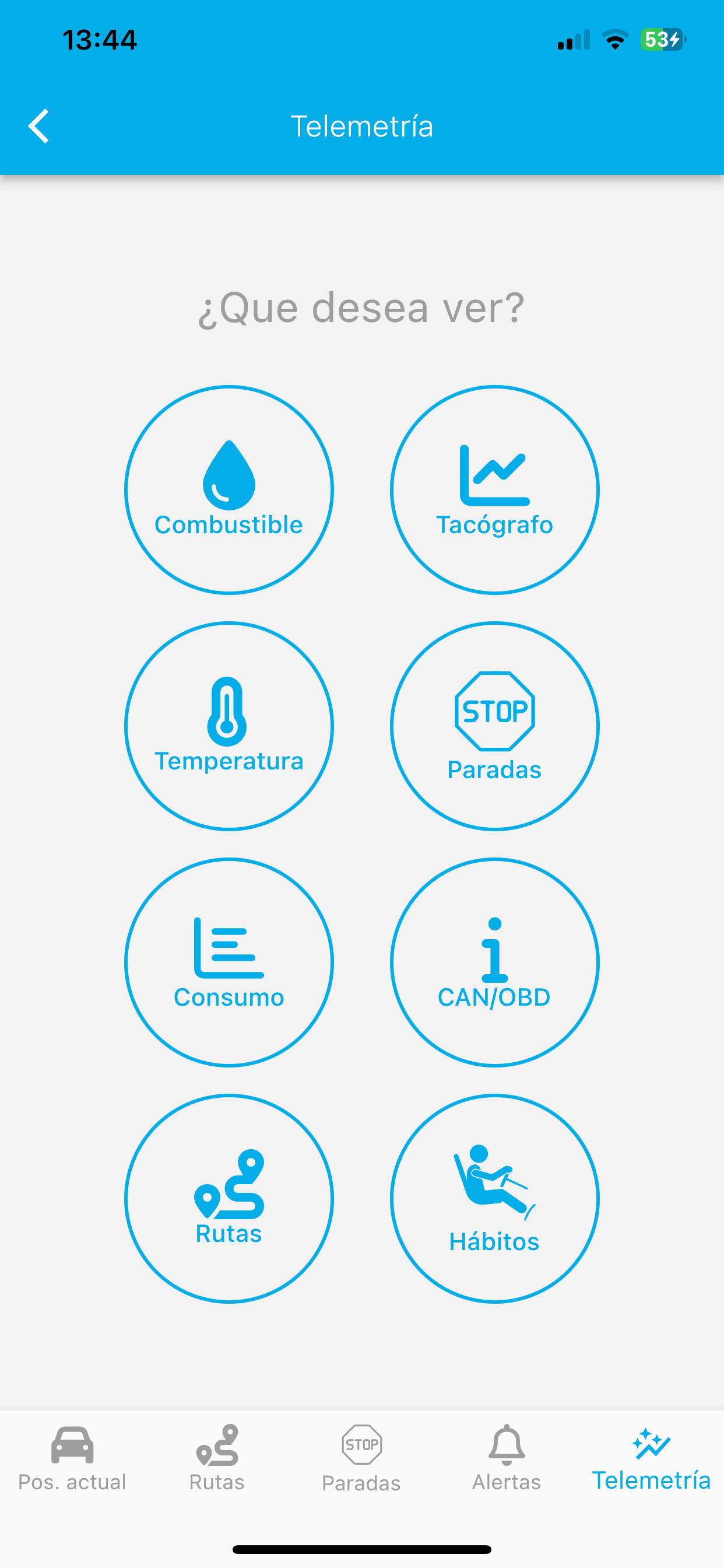
Task: View driving Hábitos
Action: [495, 1198]
